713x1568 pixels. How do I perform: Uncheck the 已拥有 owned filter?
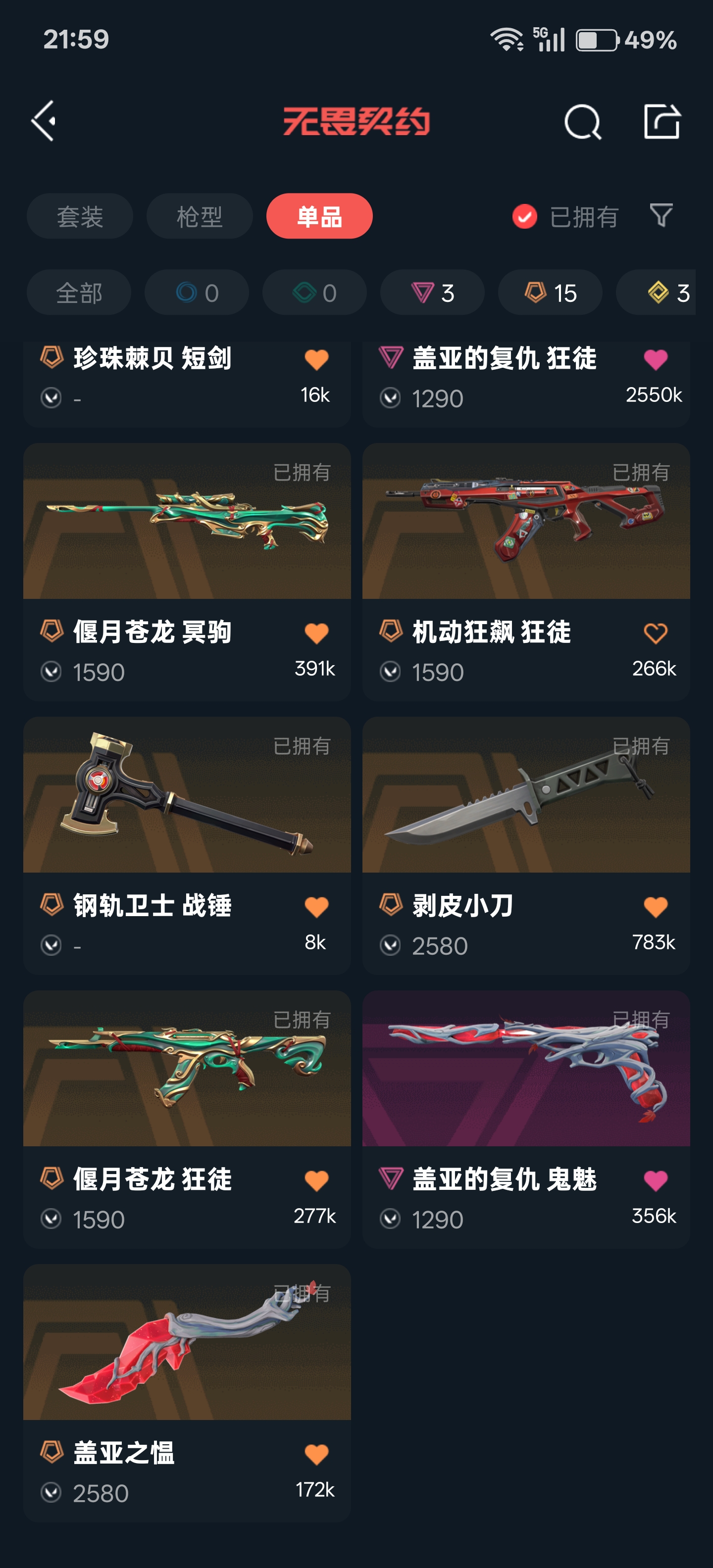pos(565,216)
